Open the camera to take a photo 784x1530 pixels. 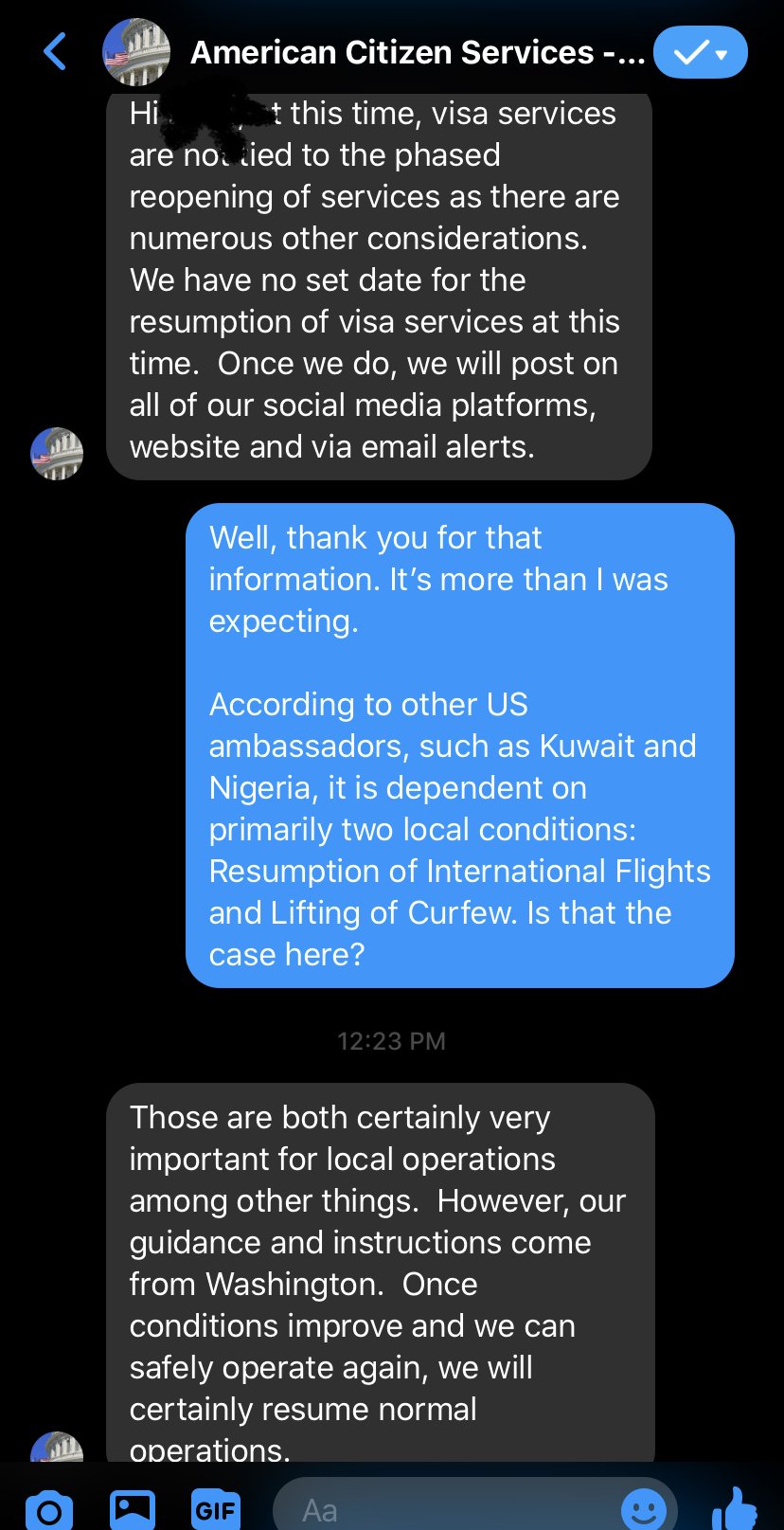tap(49, 1508)
